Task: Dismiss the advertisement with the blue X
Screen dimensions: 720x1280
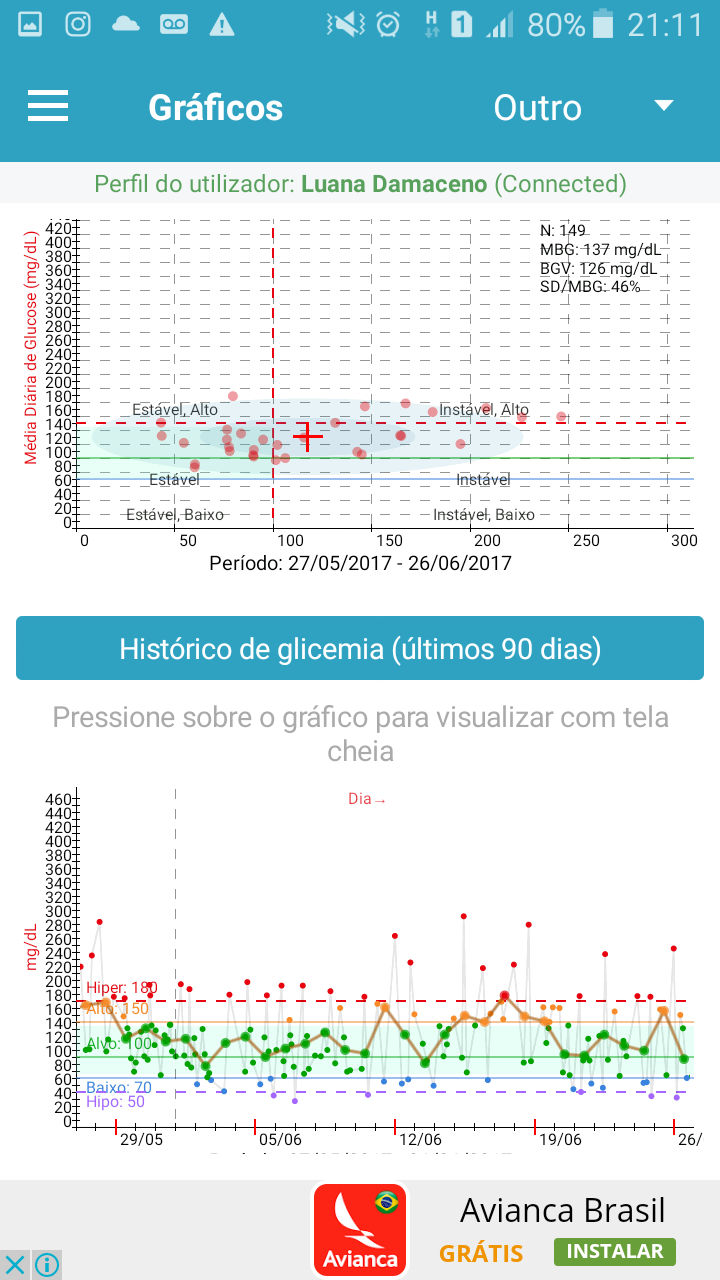Action: click(x=13, y=1262)
